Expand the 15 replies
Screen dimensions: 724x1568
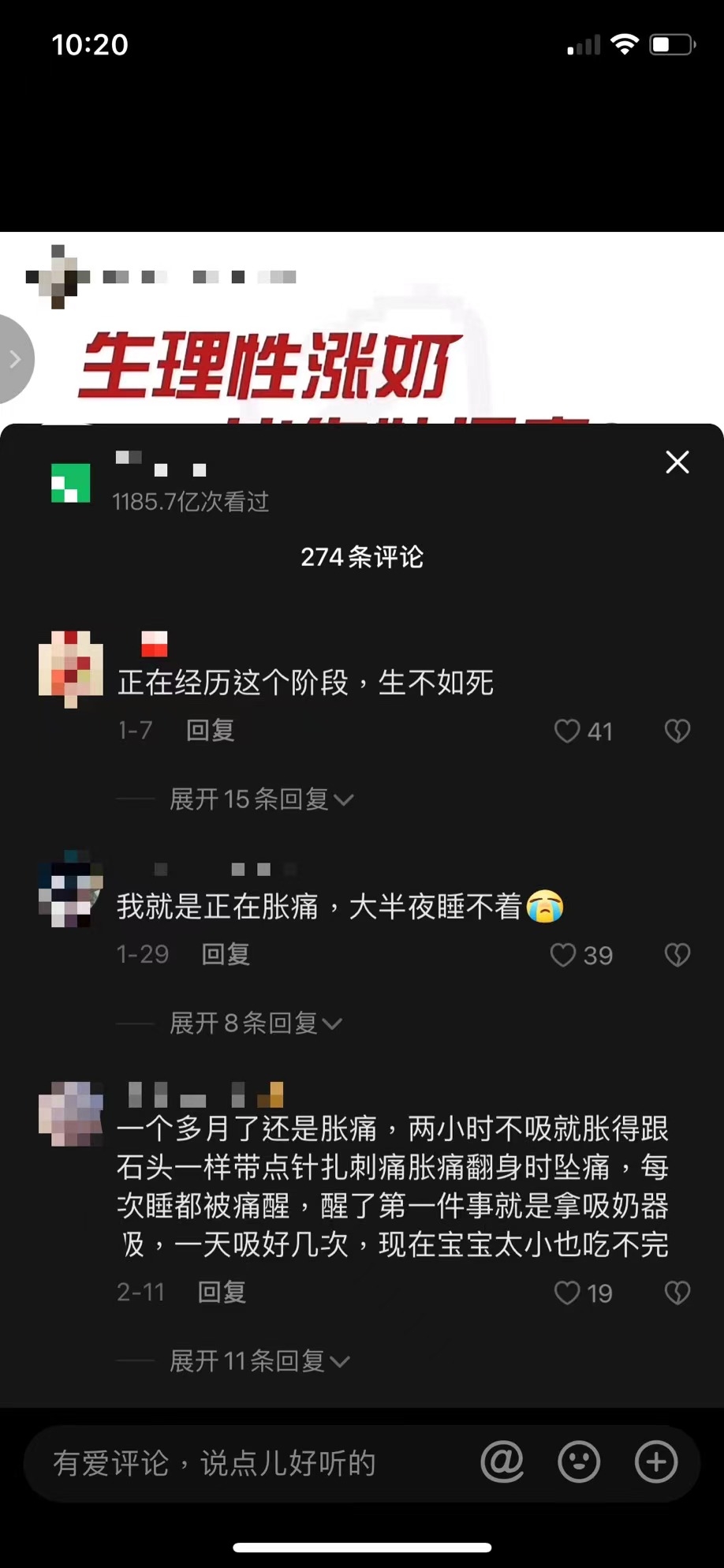(260, 799)
